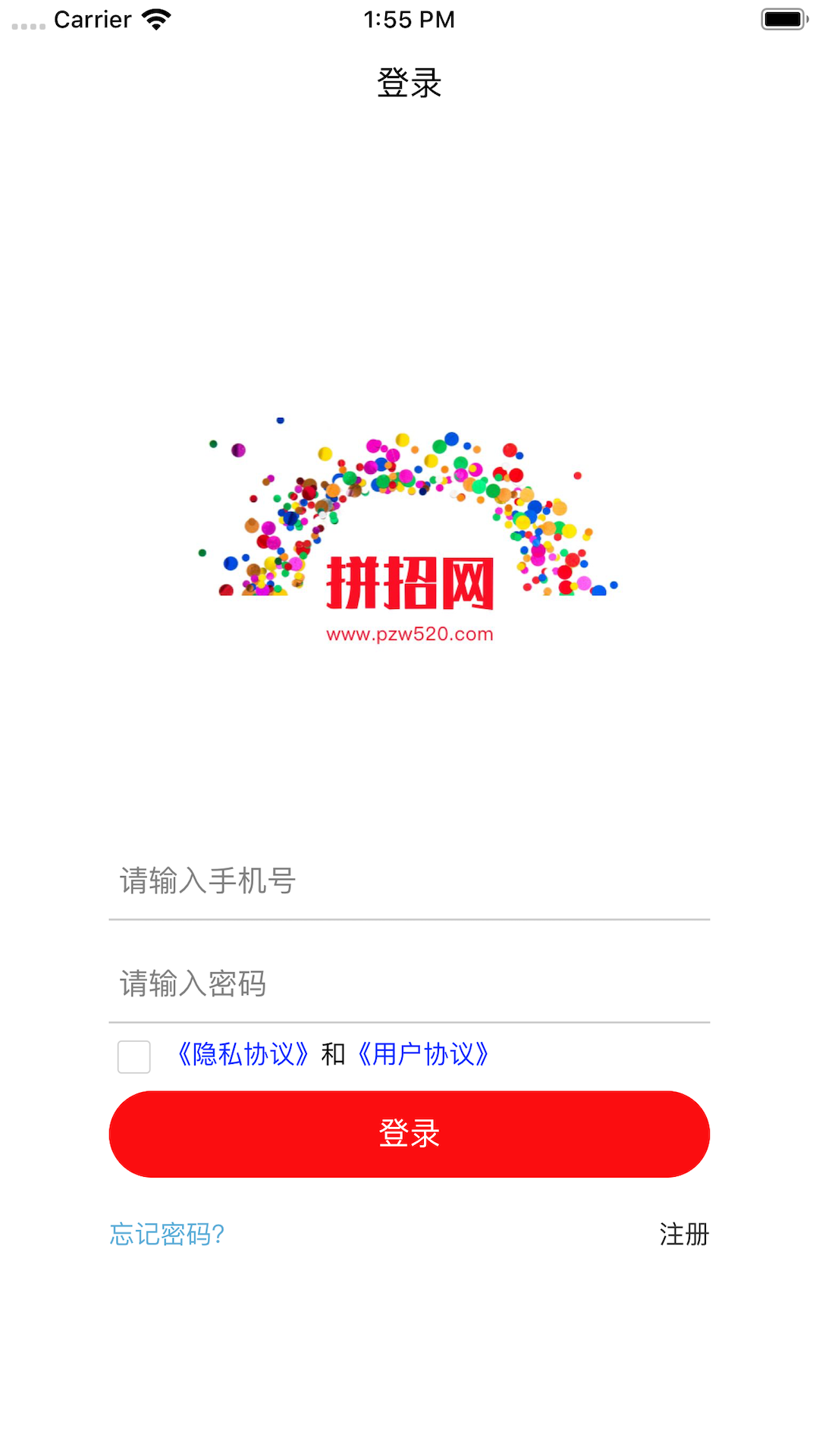Click the 请输入密码 password field
The height and width of the screenshot is (1456, 819).
(409, 984)
